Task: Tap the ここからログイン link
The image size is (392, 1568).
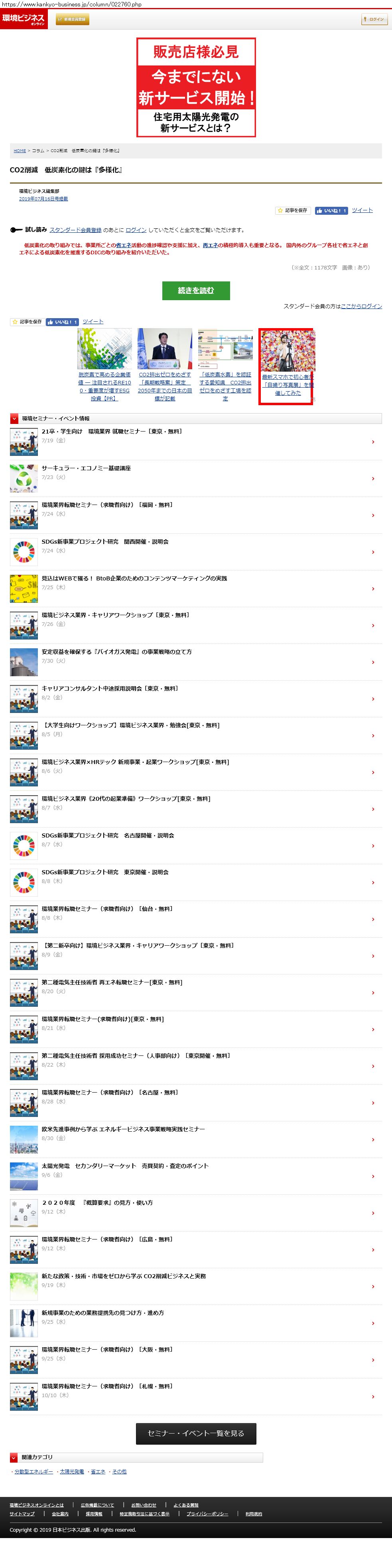Action: (x=361, y=306)
